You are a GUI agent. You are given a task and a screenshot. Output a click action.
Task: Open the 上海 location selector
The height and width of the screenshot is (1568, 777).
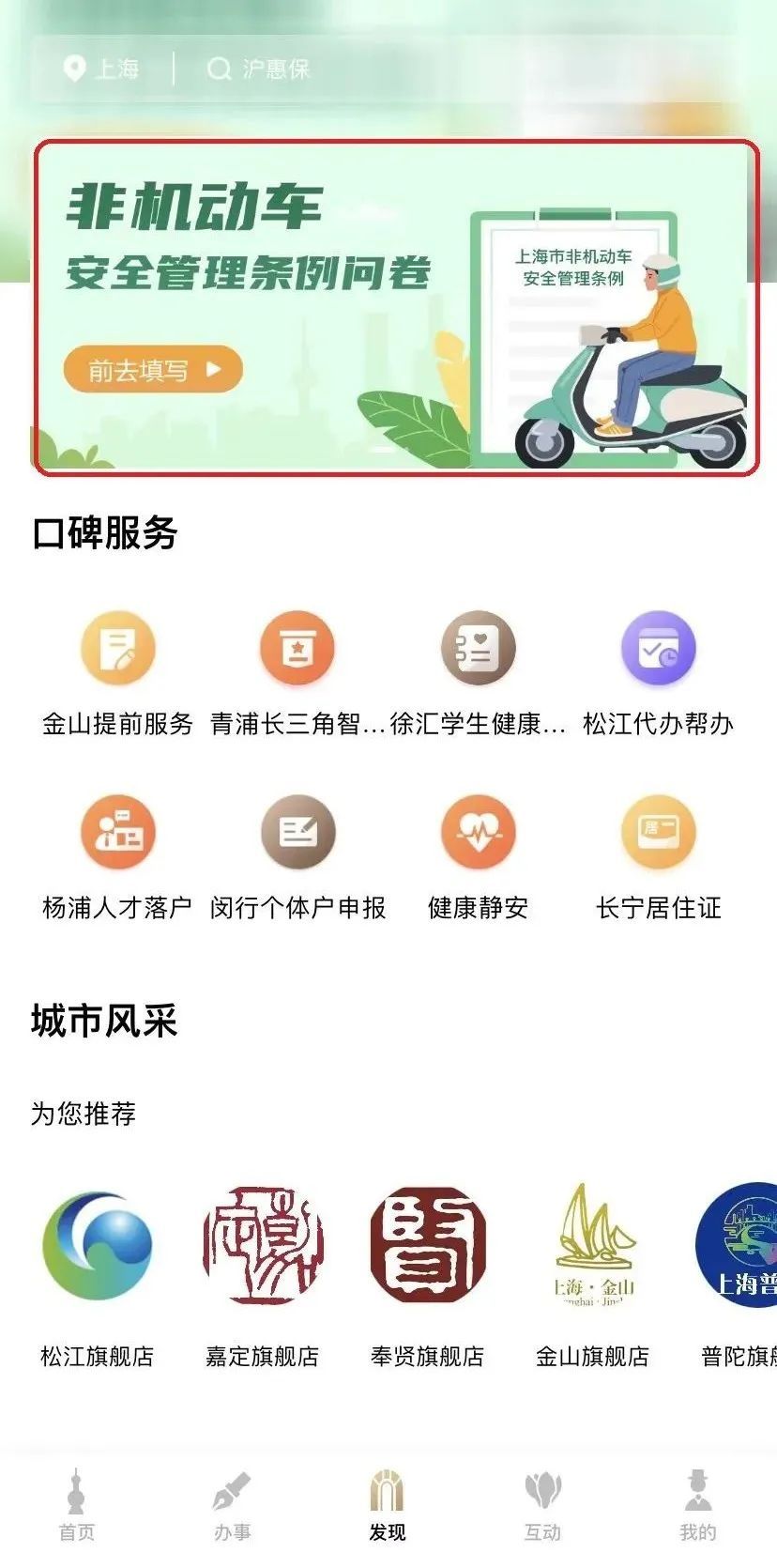pyautogui.click(x=101, y=69)
